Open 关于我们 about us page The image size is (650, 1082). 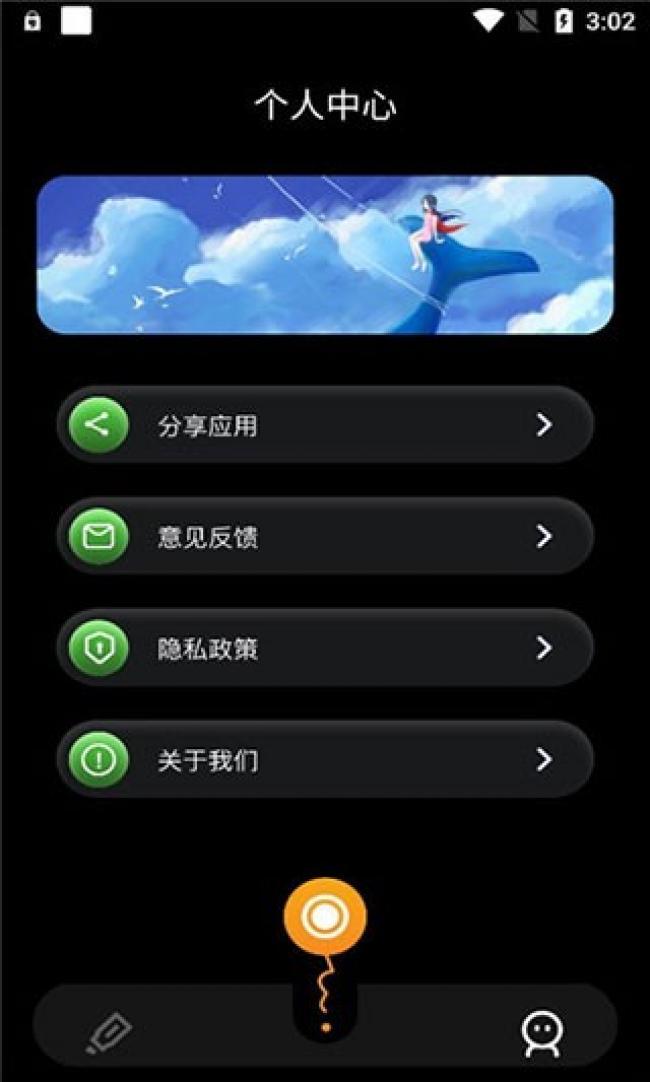325,760
